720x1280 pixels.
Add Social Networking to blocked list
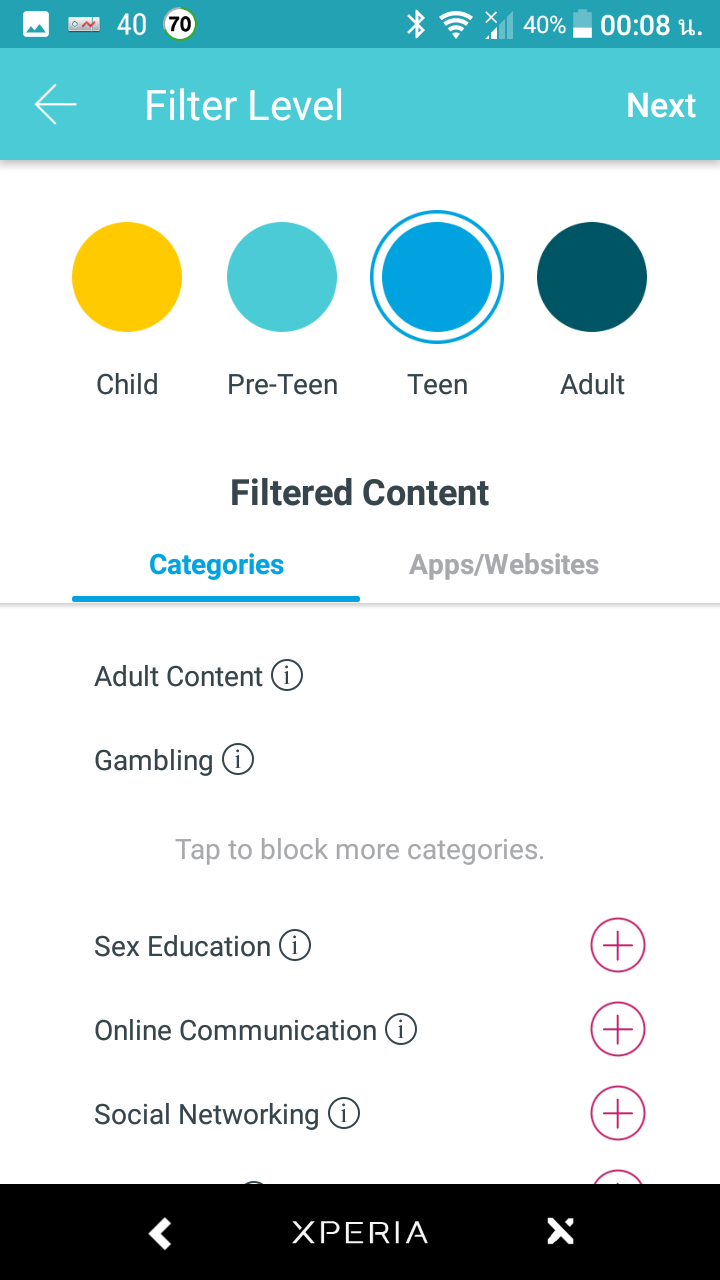point(618,1113)
